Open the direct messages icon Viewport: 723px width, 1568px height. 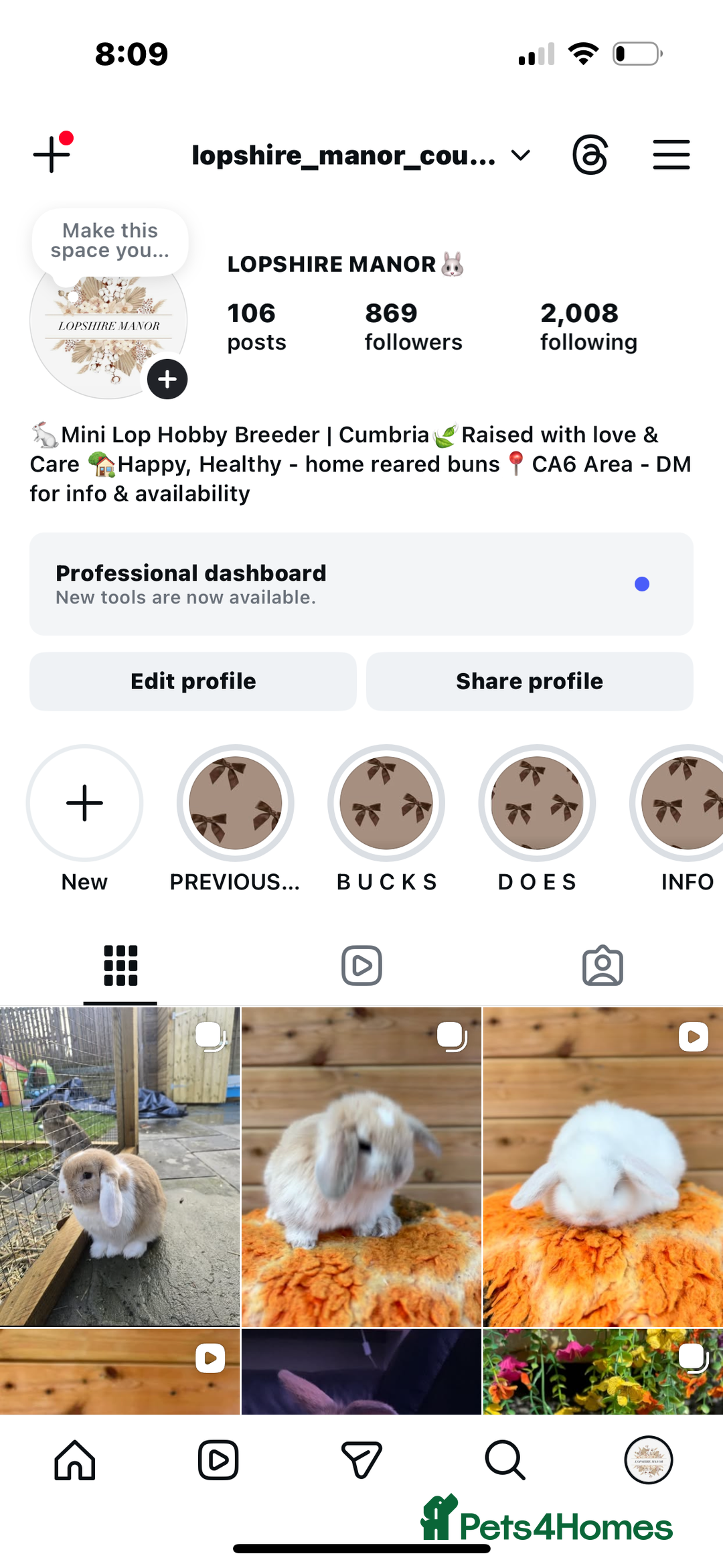(x=361, y=1462)
